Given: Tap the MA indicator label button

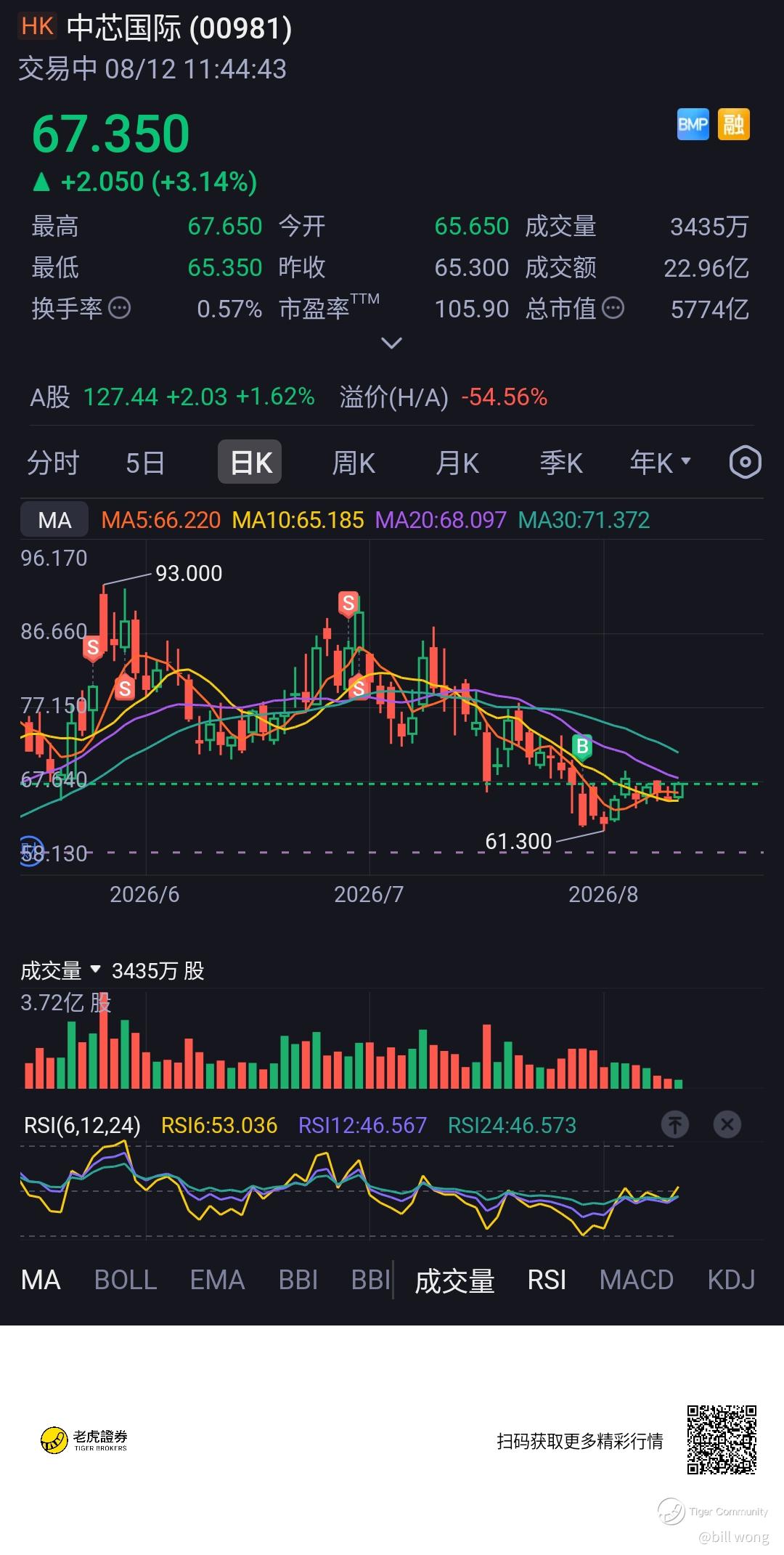Looking at the screenshot, I should [54, 520].
